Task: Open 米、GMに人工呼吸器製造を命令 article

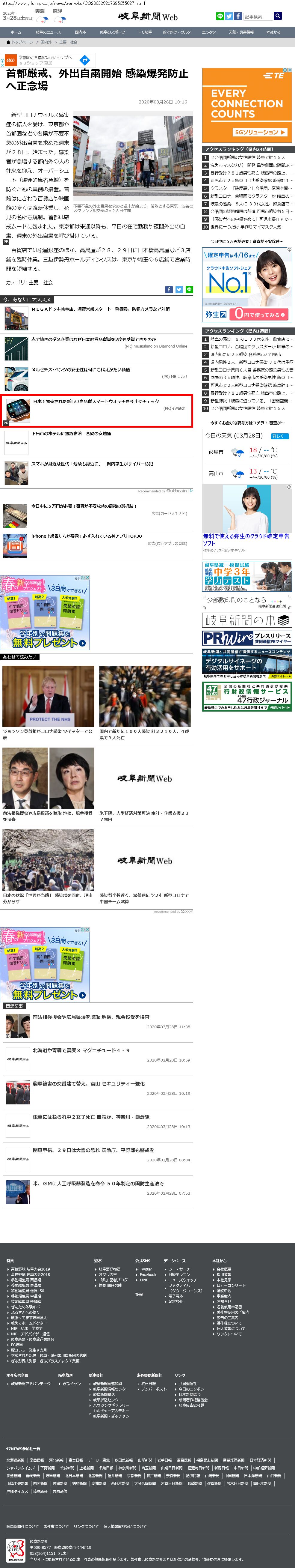Action: coord(98,1183)
